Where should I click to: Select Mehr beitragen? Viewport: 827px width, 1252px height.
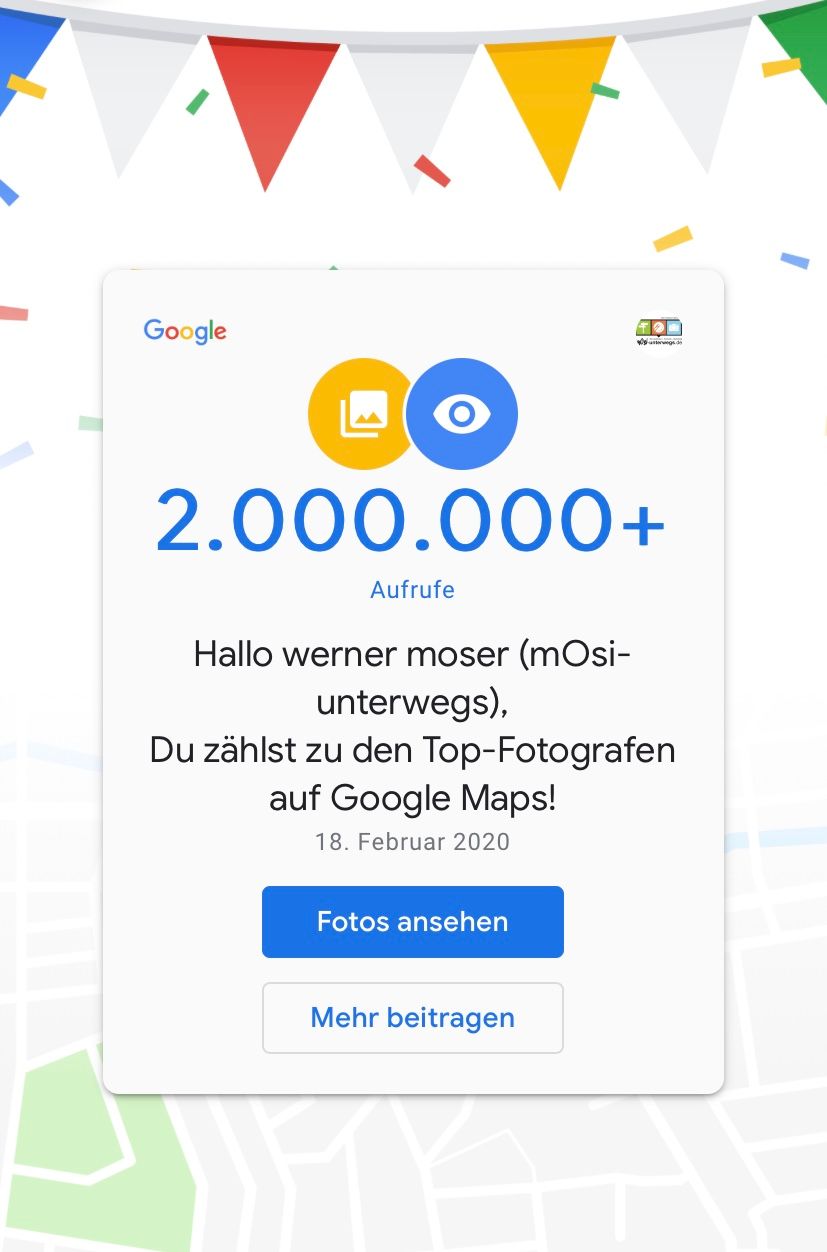tap(412, 1018)
